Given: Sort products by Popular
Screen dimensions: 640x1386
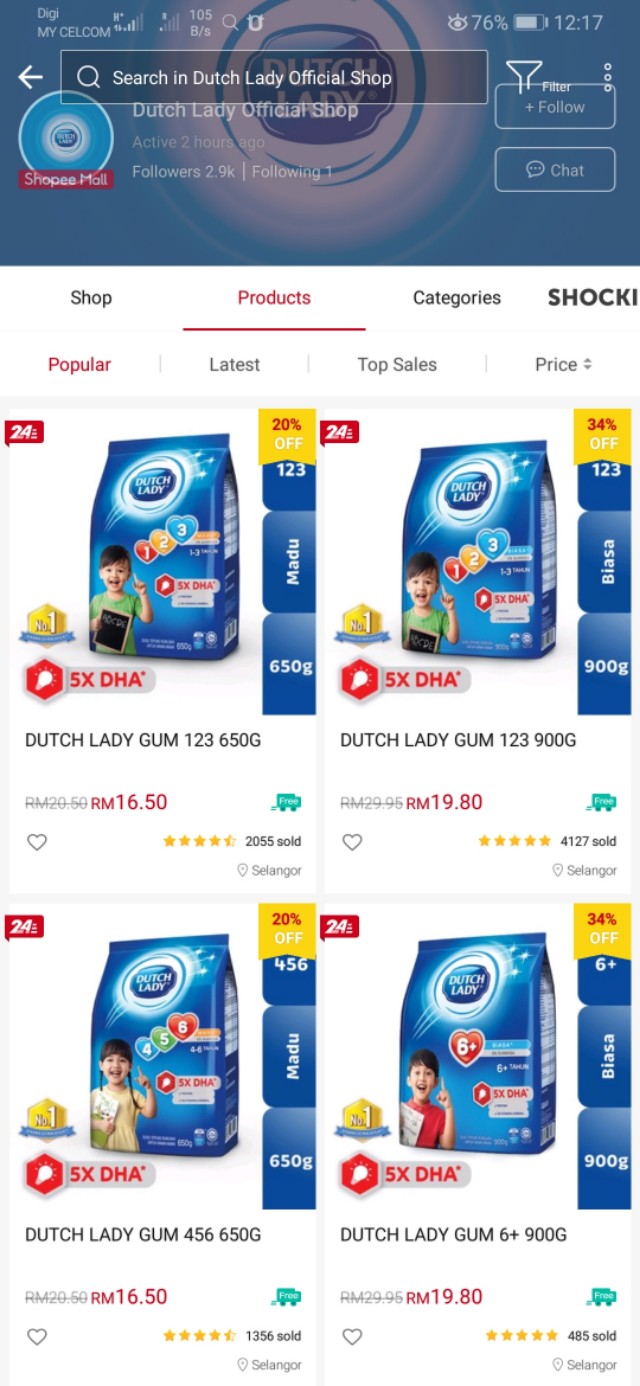Looking at the screenshot, I should (x=80, y=365).
